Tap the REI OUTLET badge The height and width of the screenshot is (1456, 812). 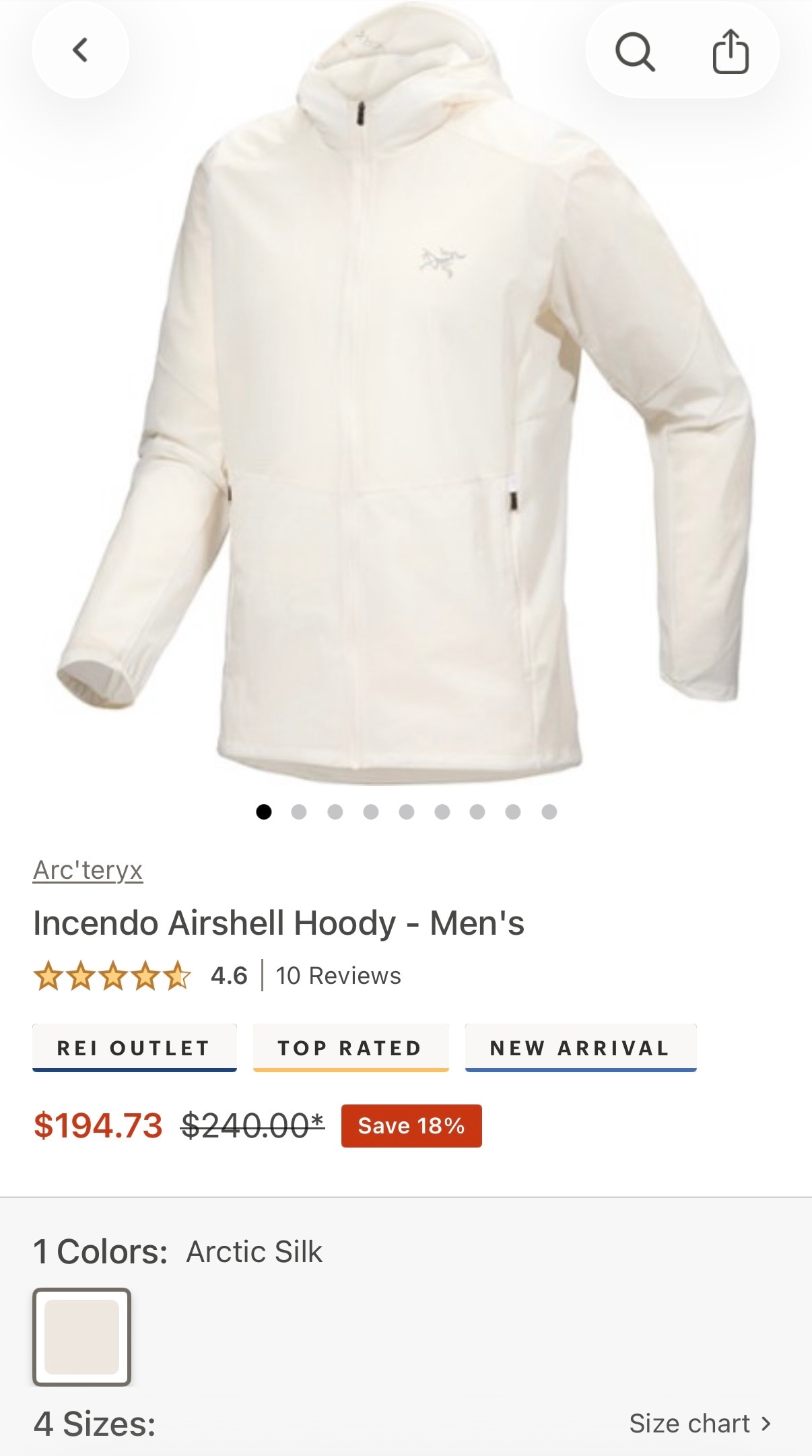(x=134, y=1048)
